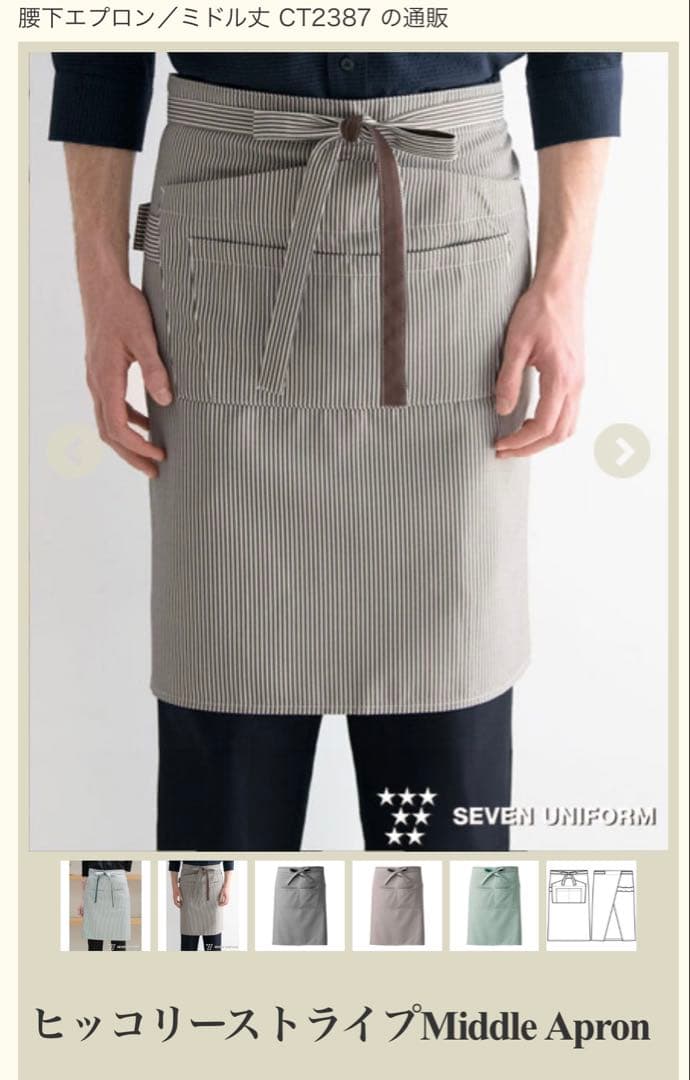
Task: Select the second thumbnail with brown striped apron
Action: pos(201,905)
